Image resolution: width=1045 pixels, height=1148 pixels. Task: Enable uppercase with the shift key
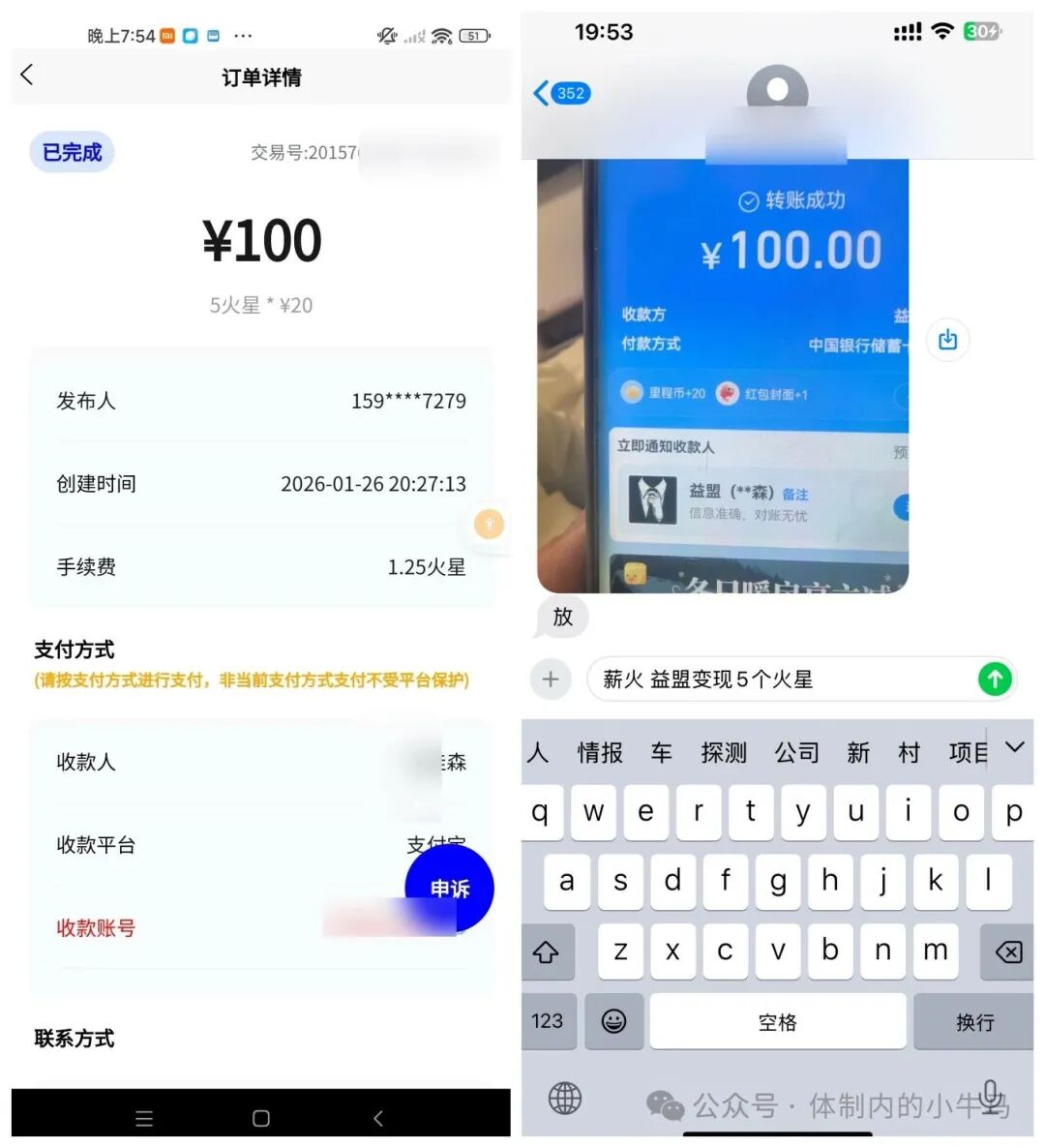click(547, 952)
